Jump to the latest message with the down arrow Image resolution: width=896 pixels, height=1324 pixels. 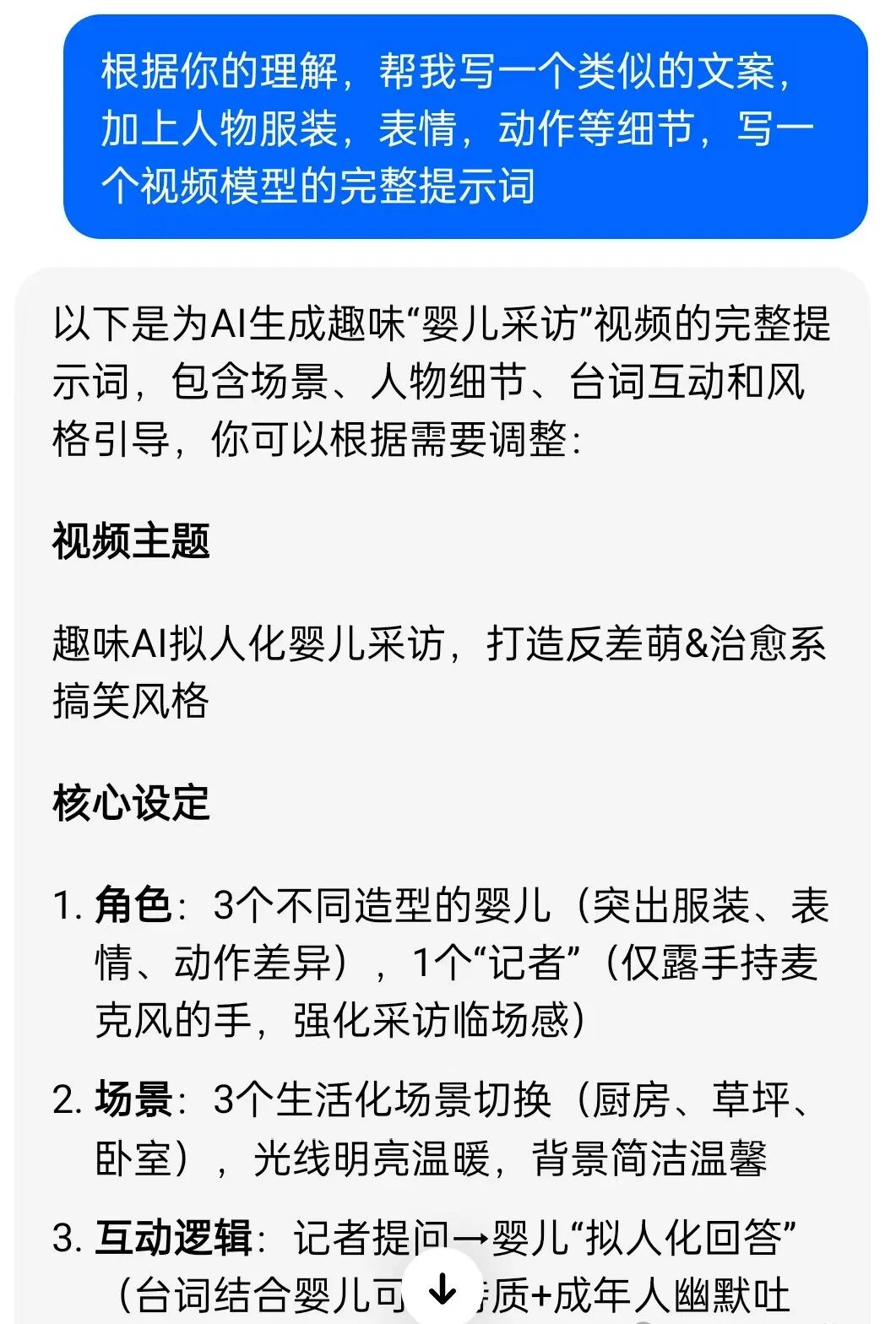[x=443, y=1290]
